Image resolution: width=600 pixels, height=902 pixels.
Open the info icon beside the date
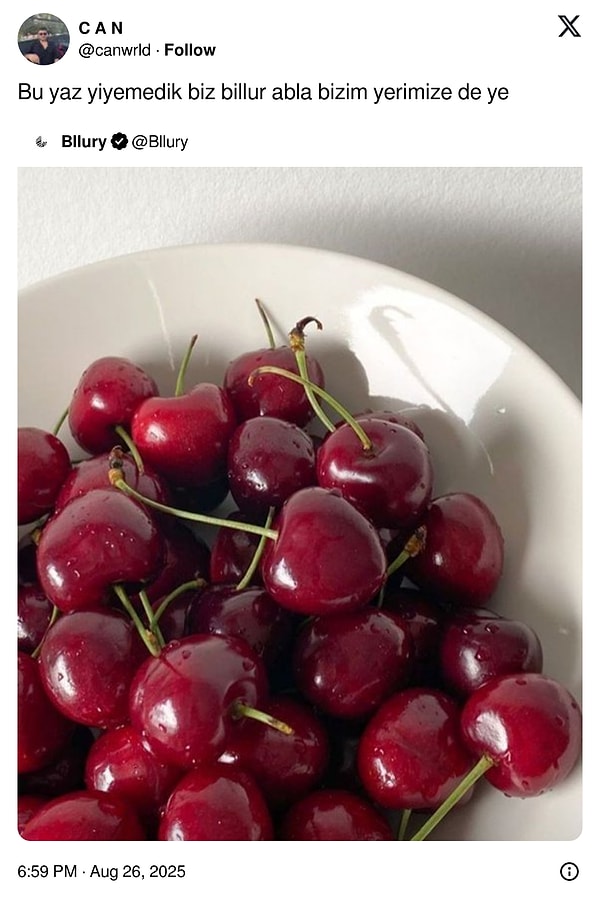(x=569, y=871)
